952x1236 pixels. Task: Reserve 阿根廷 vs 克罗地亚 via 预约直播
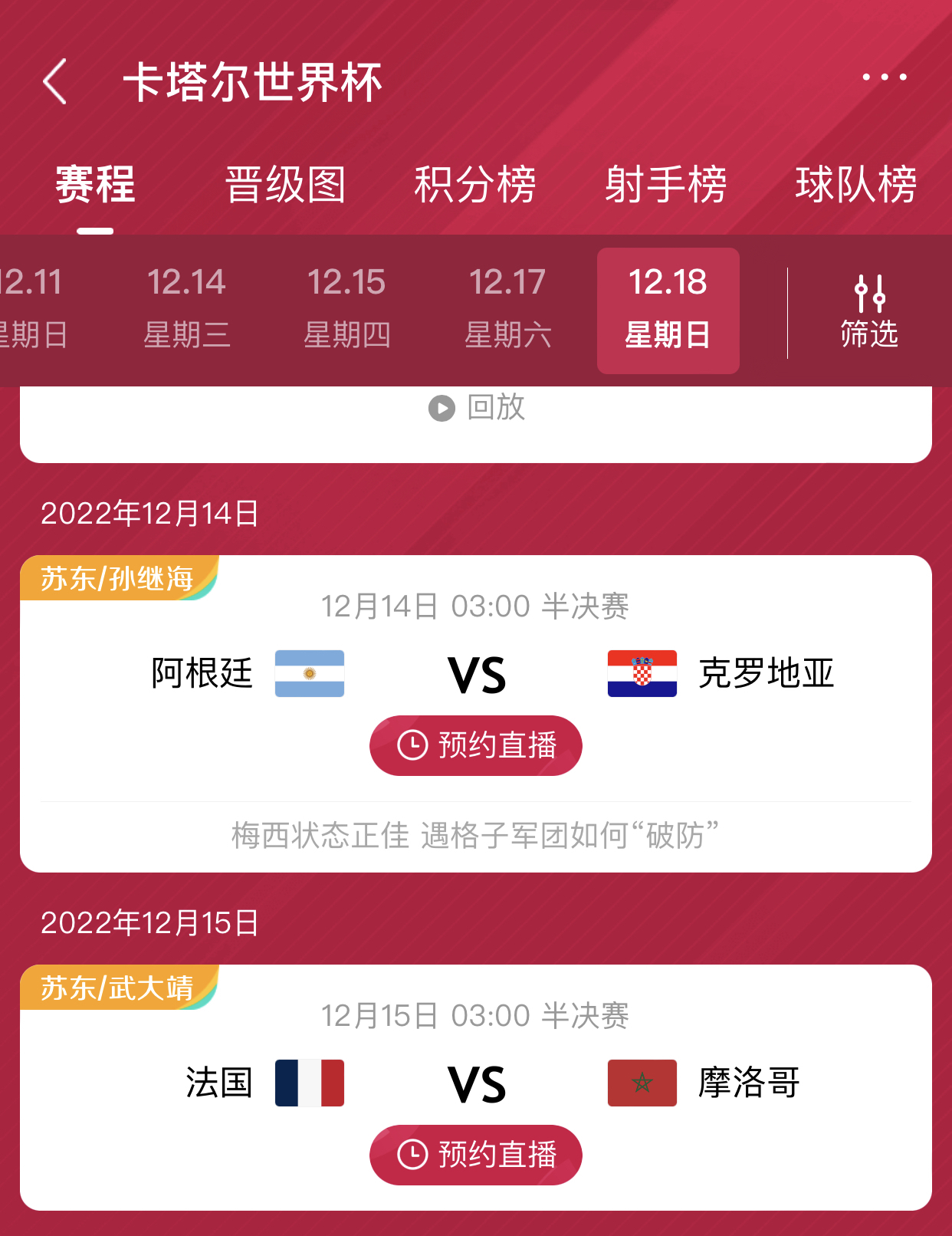(x=475, y=745)
